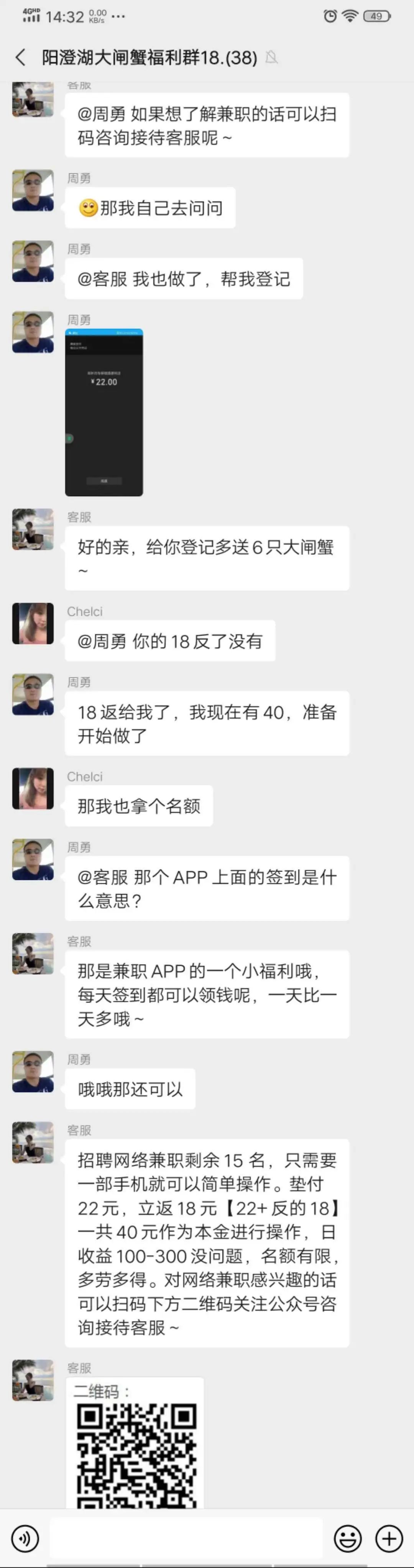Go back to the chat list
This screenshot has height=1568, width=414.
[20, 58]
